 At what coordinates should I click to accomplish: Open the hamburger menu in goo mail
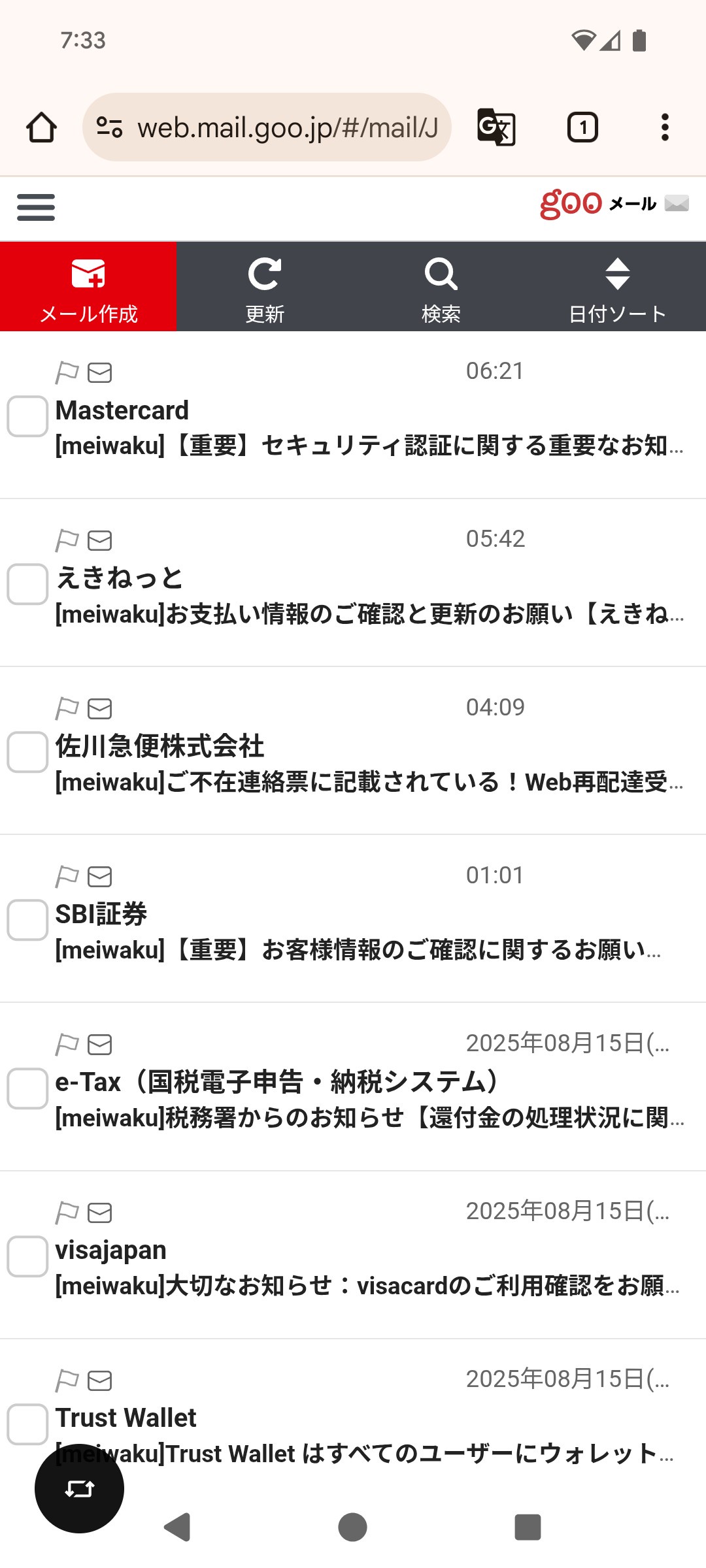tap(36, 208)
